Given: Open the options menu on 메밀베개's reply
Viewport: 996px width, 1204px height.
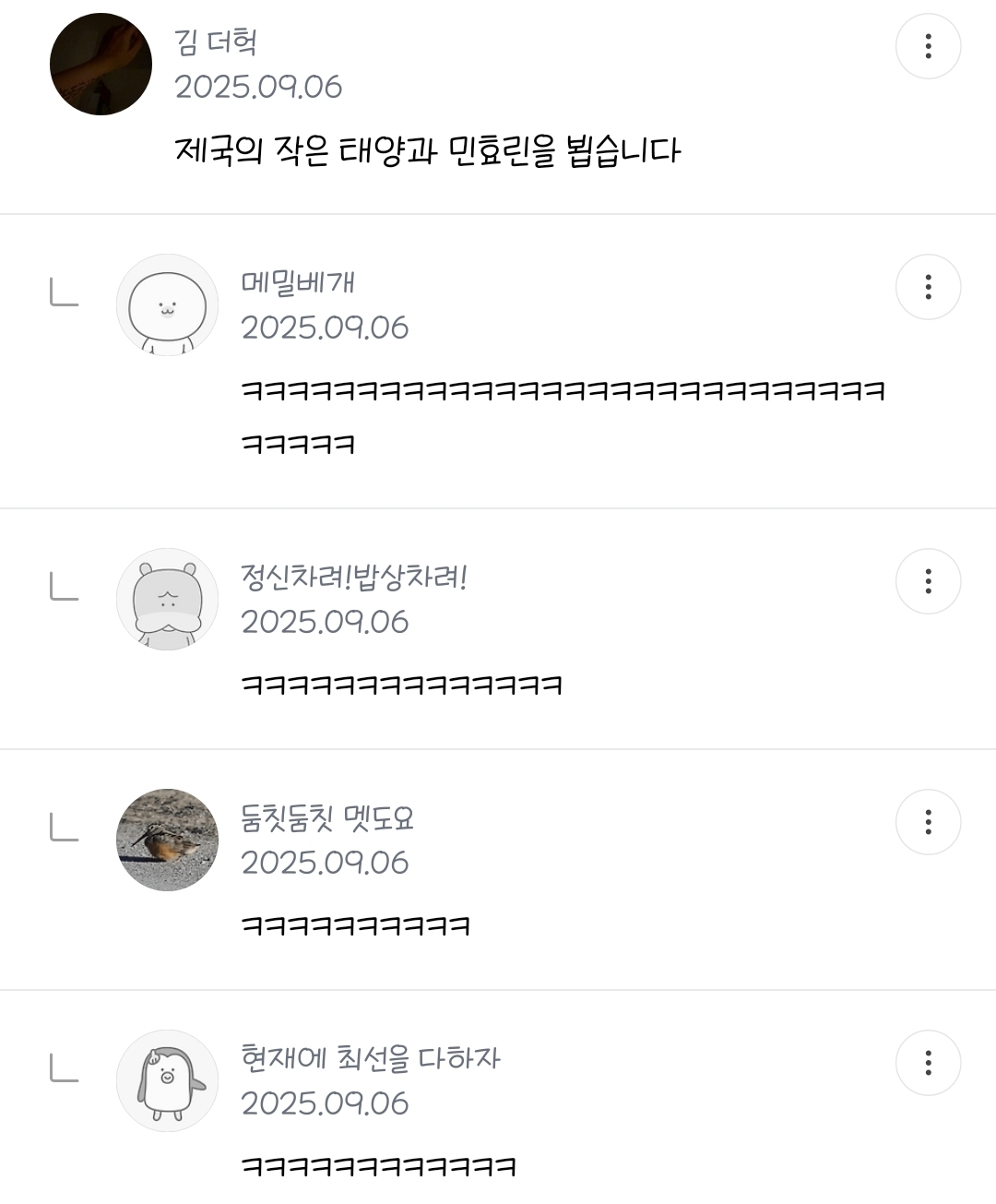Looking at the screenshot, I should click(x=928, y=287).
